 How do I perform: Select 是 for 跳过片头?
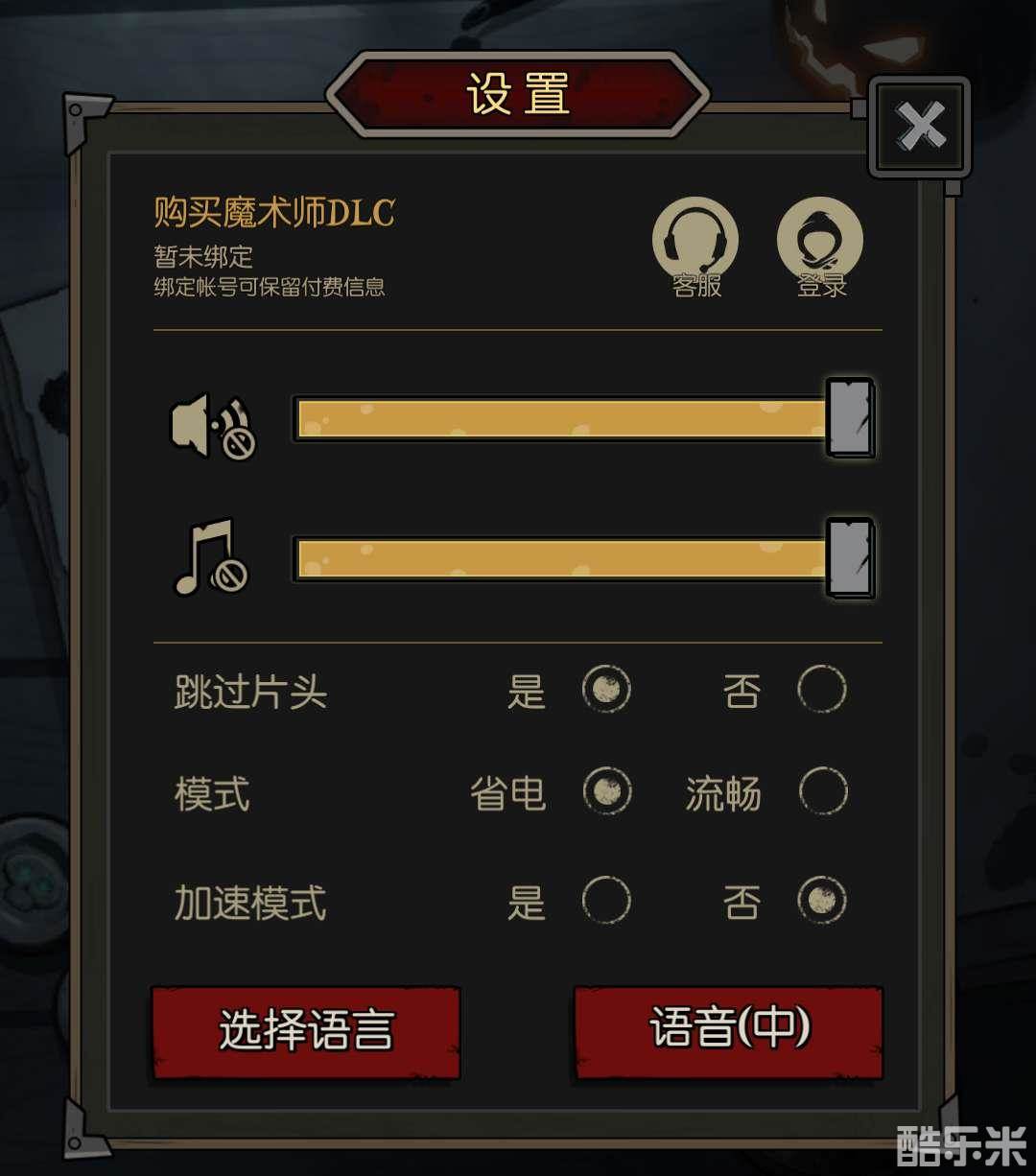tap(606, 689)
